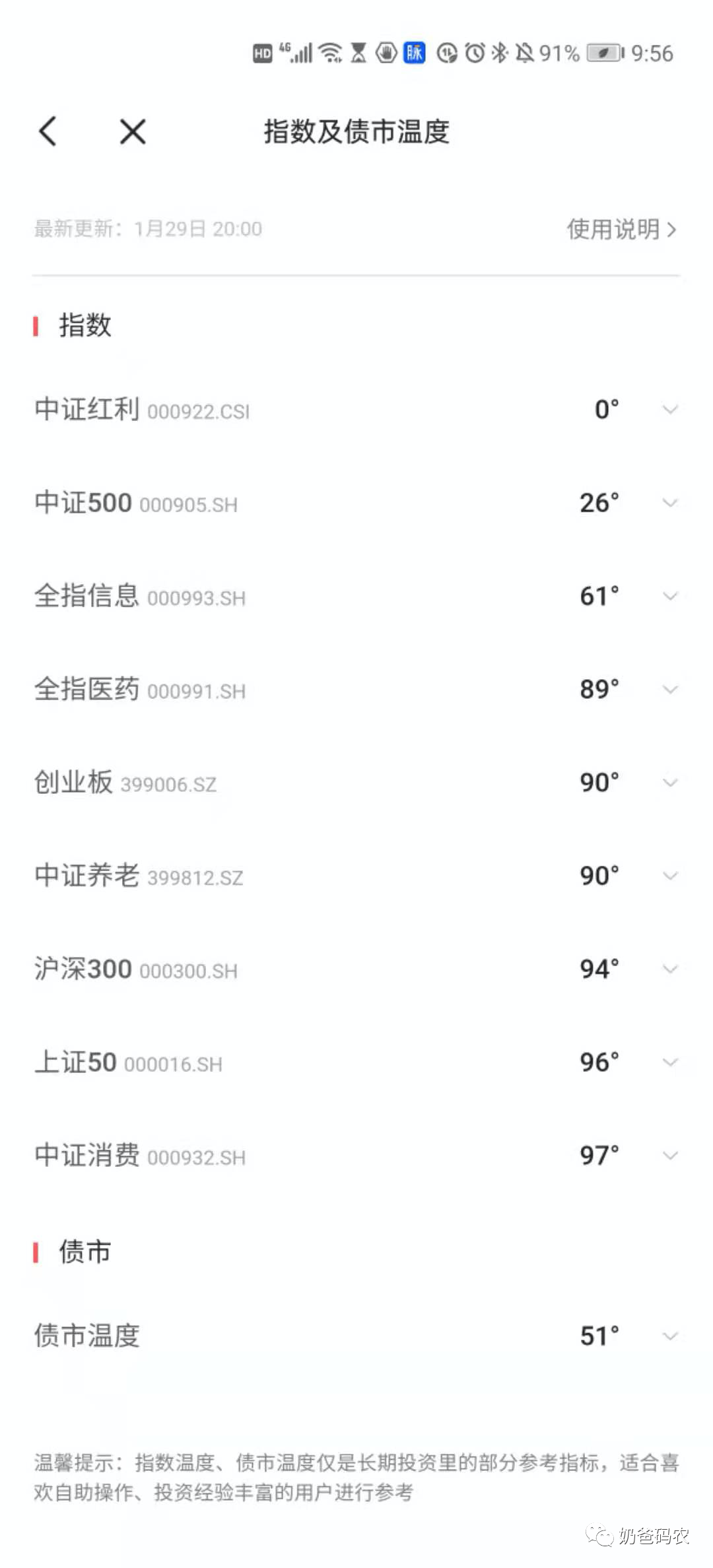Expand the 债市温度 row

click(670, 1336)
